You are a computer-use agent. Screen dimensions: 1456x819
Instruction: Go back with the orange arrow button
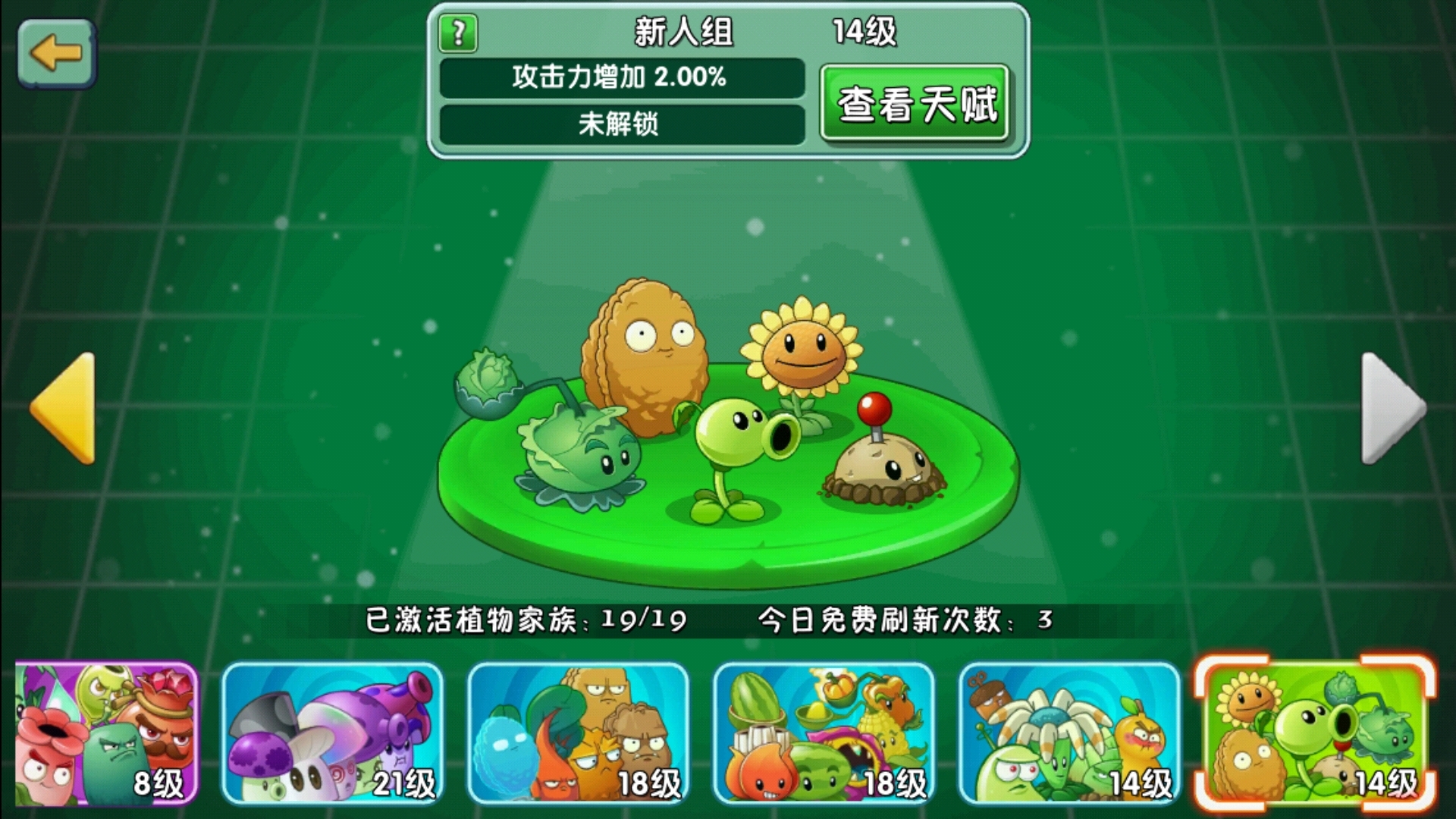coord(57,54)
